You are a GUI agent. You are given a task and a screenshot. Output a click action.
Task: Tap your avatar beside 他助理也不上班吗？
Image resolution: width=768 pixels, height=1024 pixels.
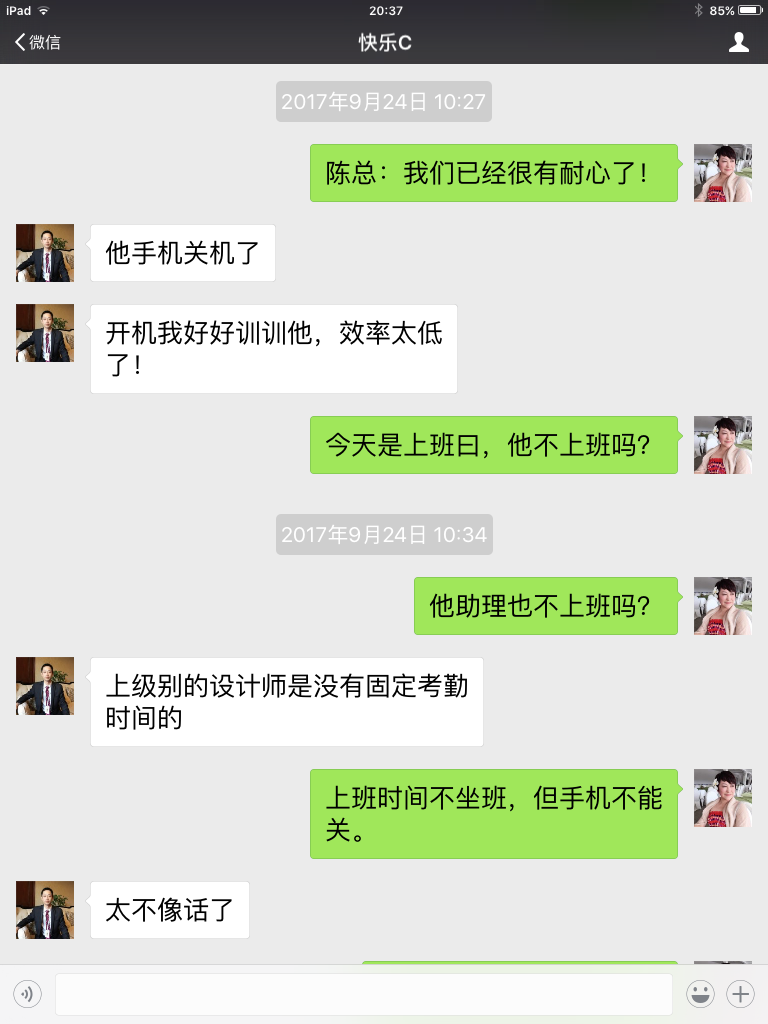722,606
